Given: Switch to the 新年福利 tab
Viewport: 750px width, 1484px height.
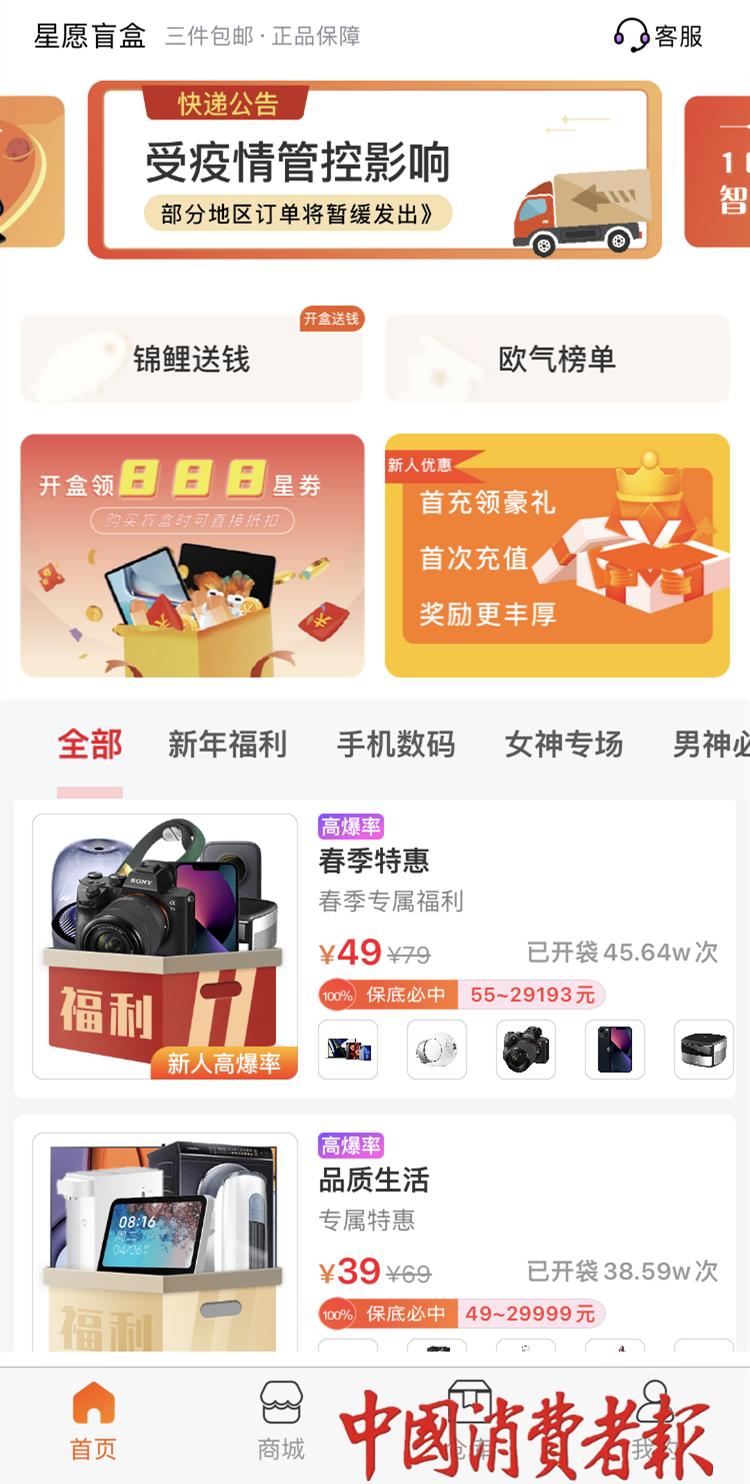Looking at the screenshot, I should coord(227,745).
